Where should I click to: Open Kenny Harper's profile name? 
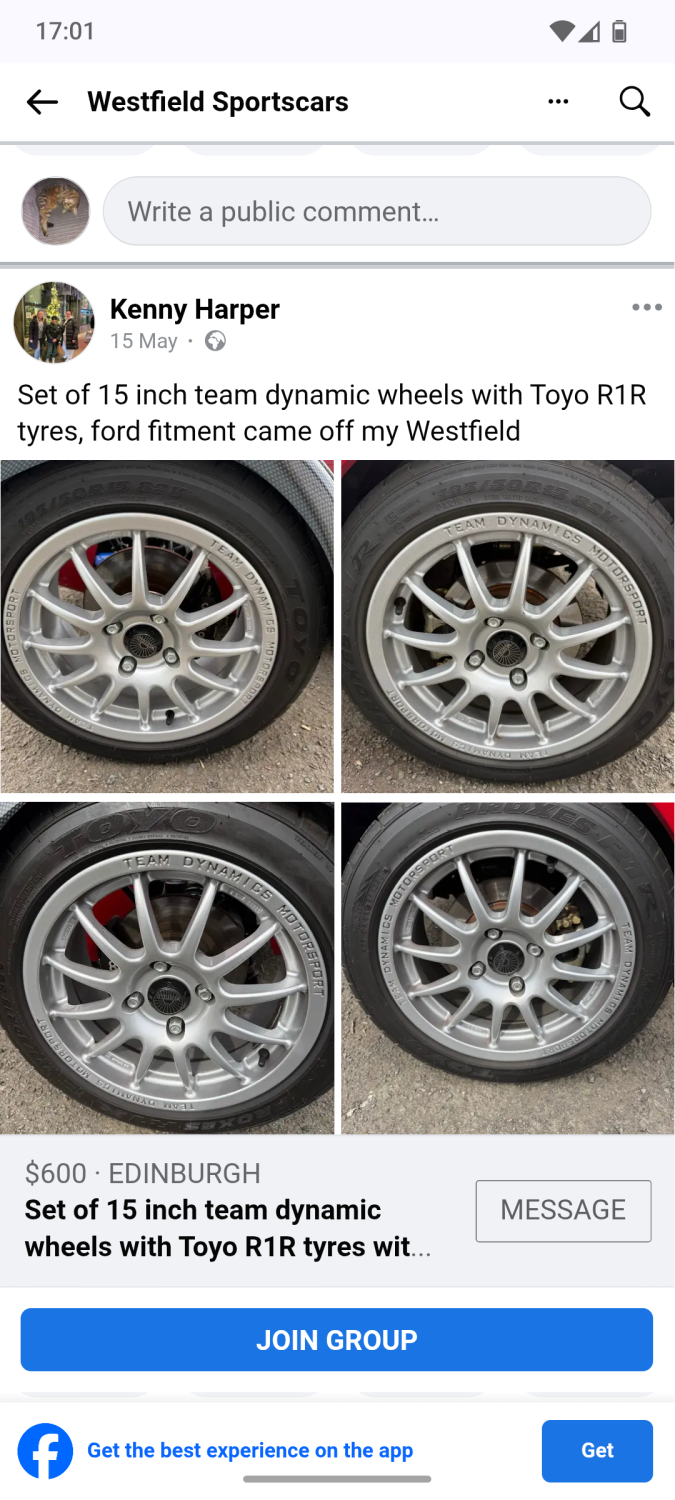pos(194,309)
